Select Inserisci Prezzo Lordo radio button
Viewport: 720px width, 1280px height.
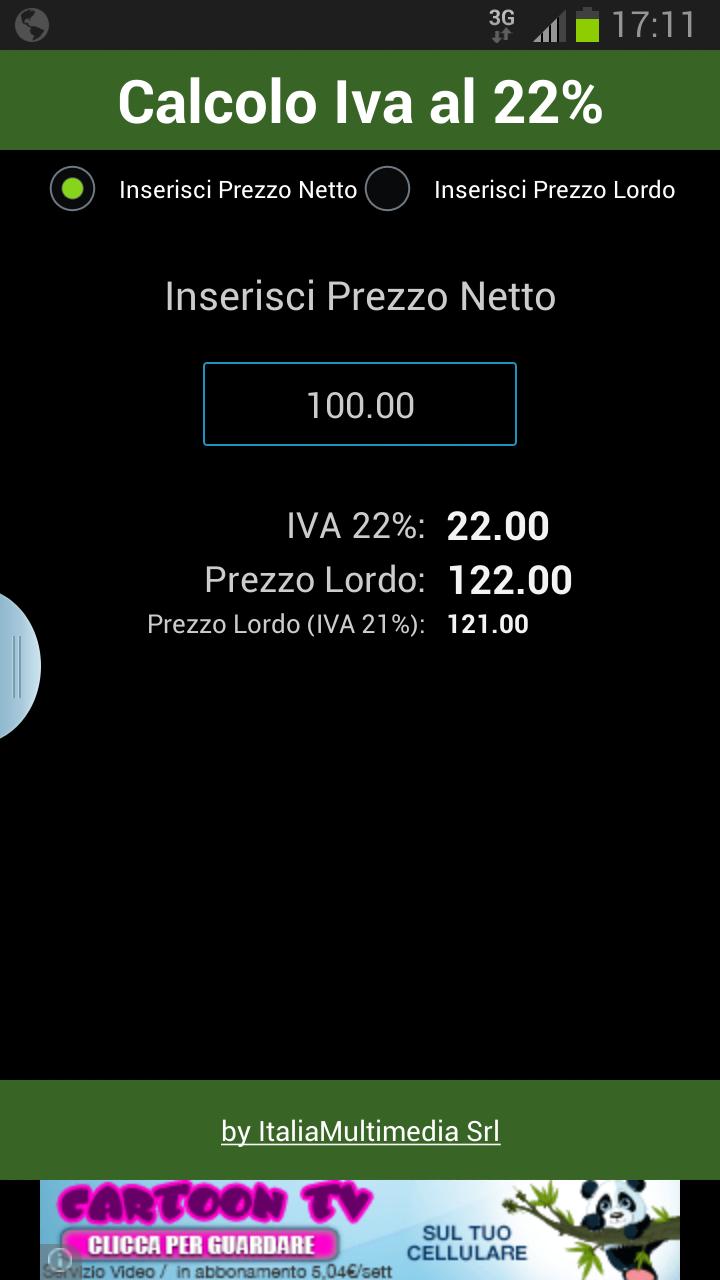[388, 189]
